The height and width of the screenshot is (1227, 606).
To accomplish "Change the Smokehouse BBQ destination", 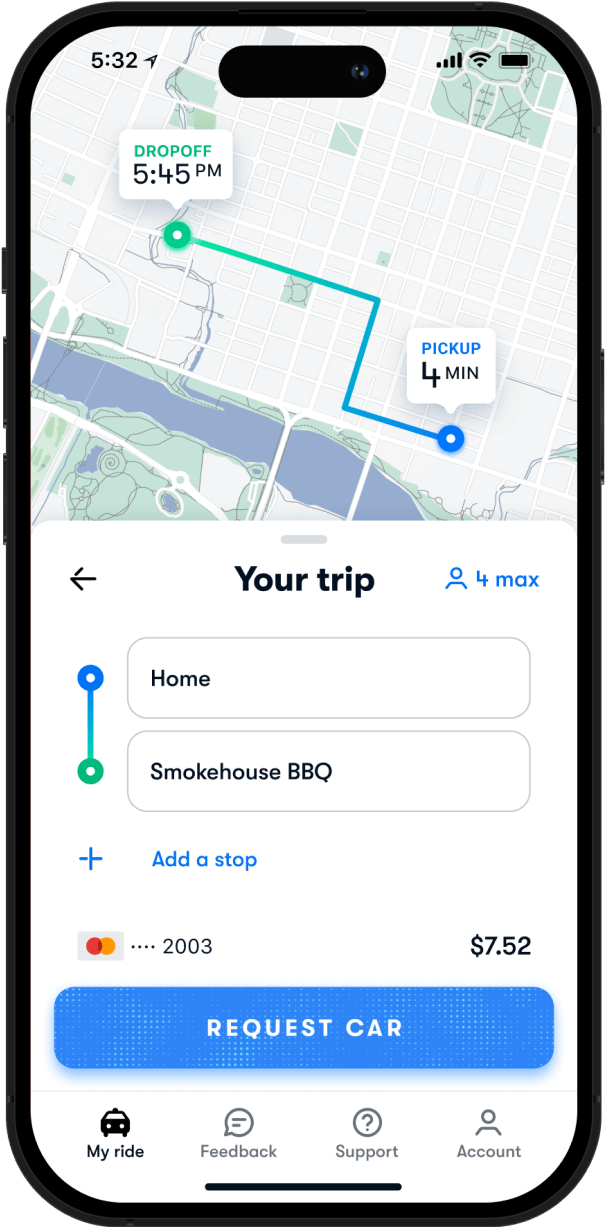I will click(328, 771).
